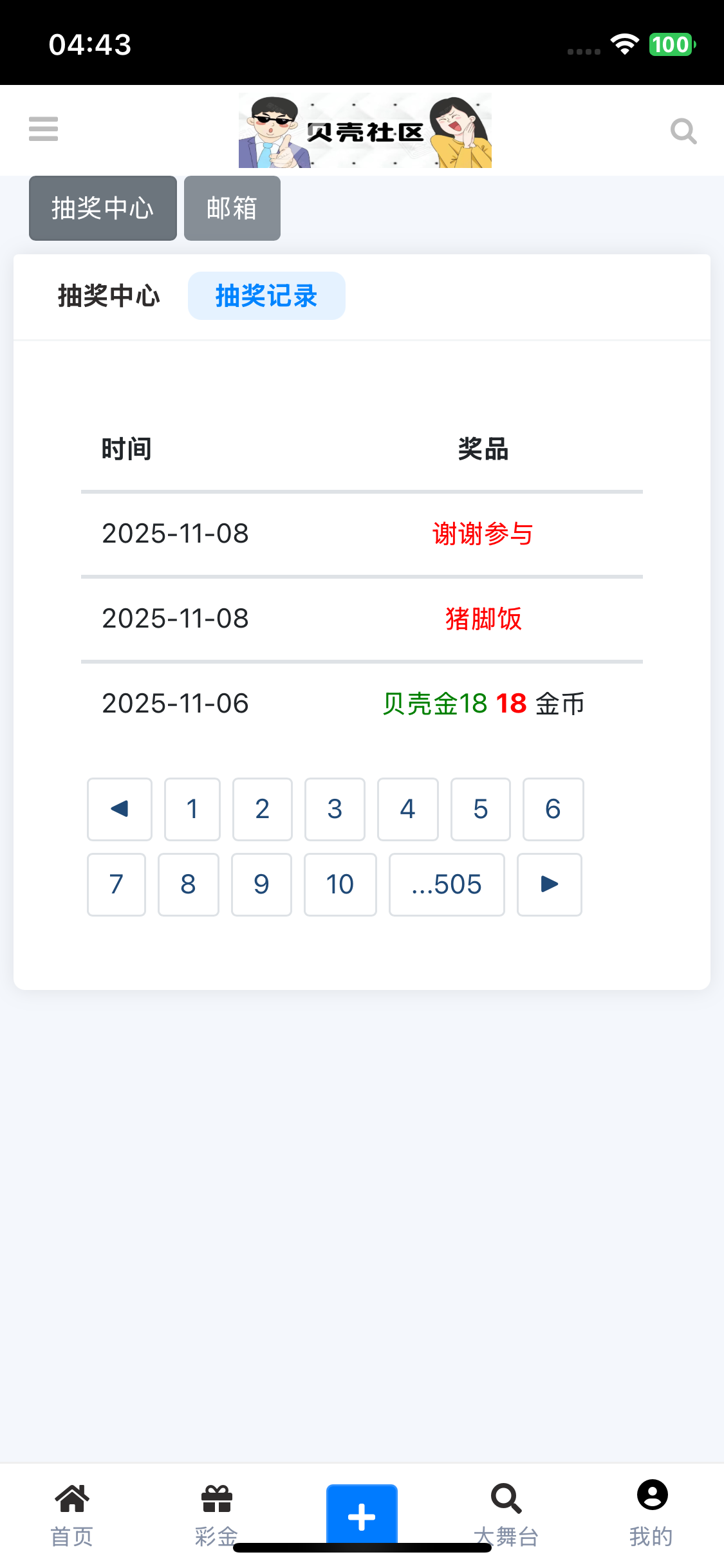Screen dimensions: 724x1568
Task: Go to pagination page 5
Action: pyautogui.click(x=480, y=809)
